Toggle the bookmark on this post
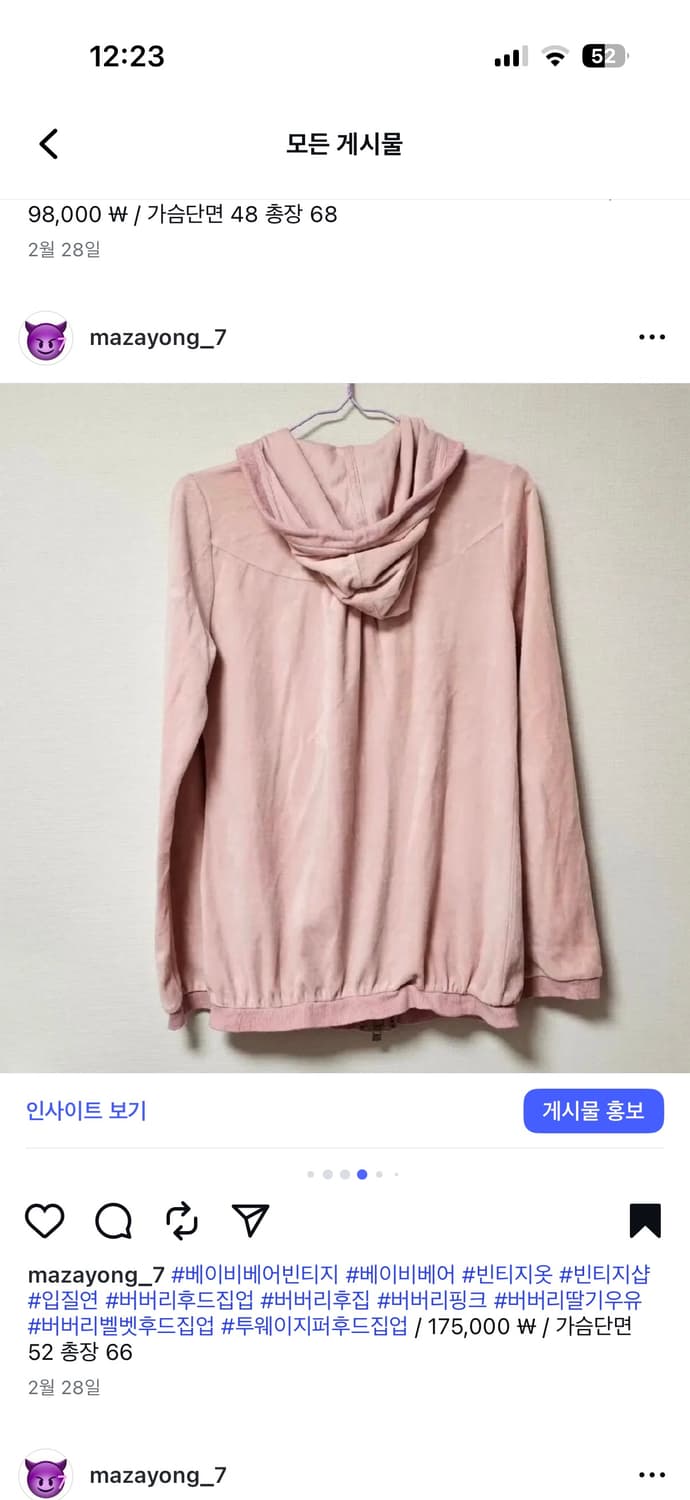The height and width of the screenshot is (1500, 690). pos(645,1220)
